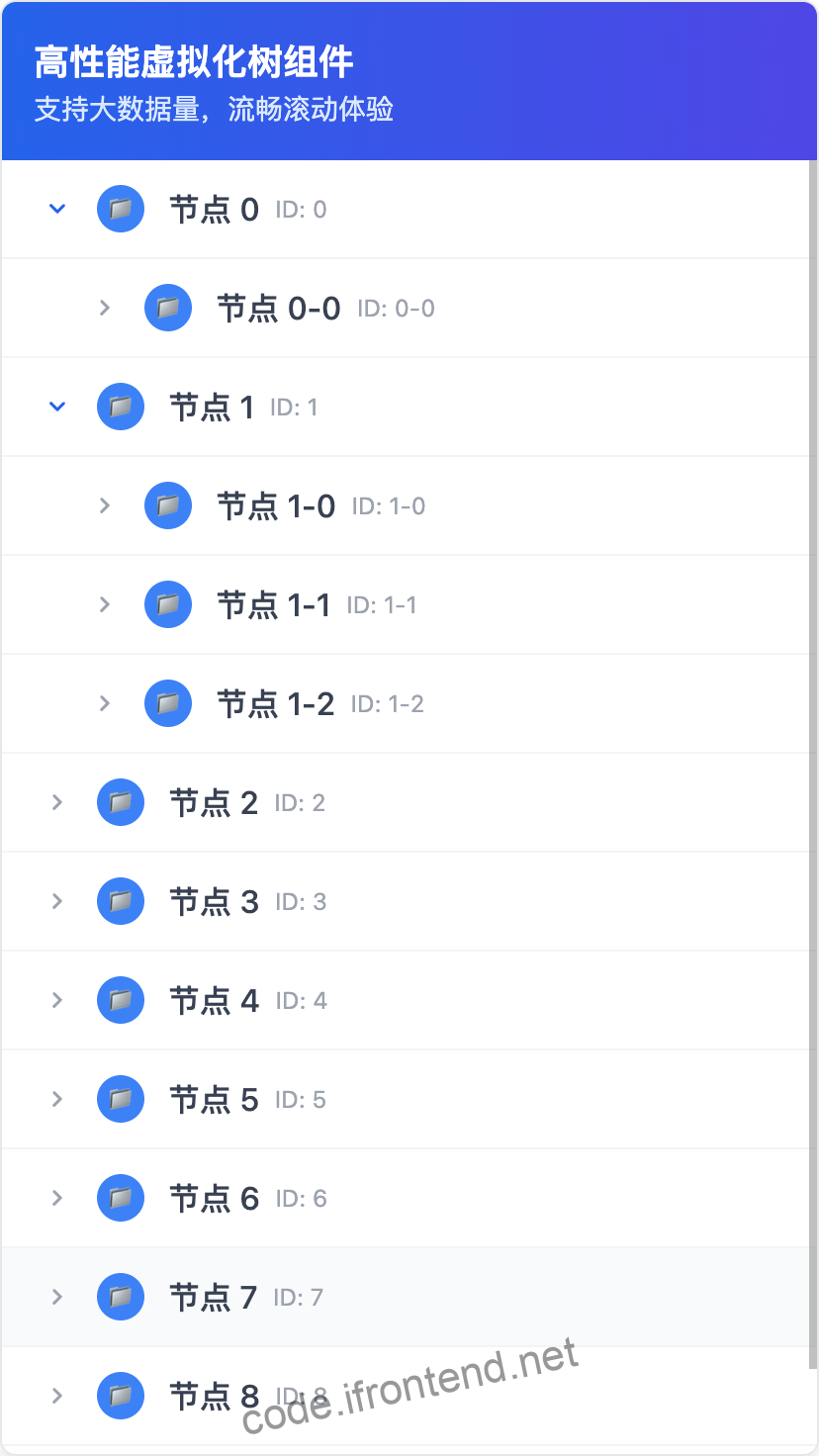Select the folder icon of 节点 4
Screen dimensions: 819x1456
pyautogui.click(x=120, y=1000)
